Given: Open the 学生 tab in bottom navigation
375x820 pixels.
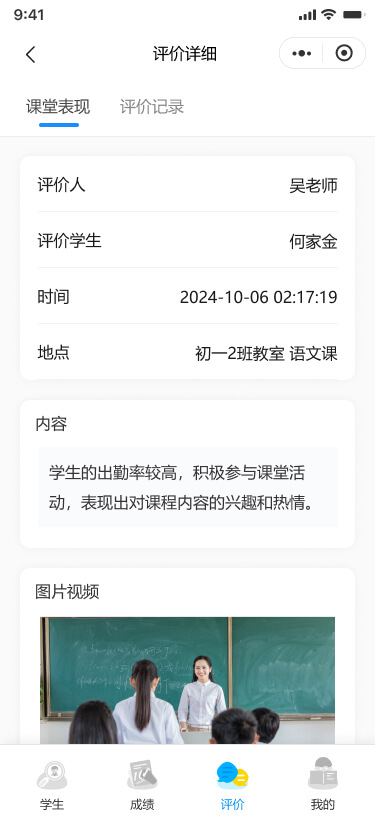Looking at the screenshot, I should [52, 783].
